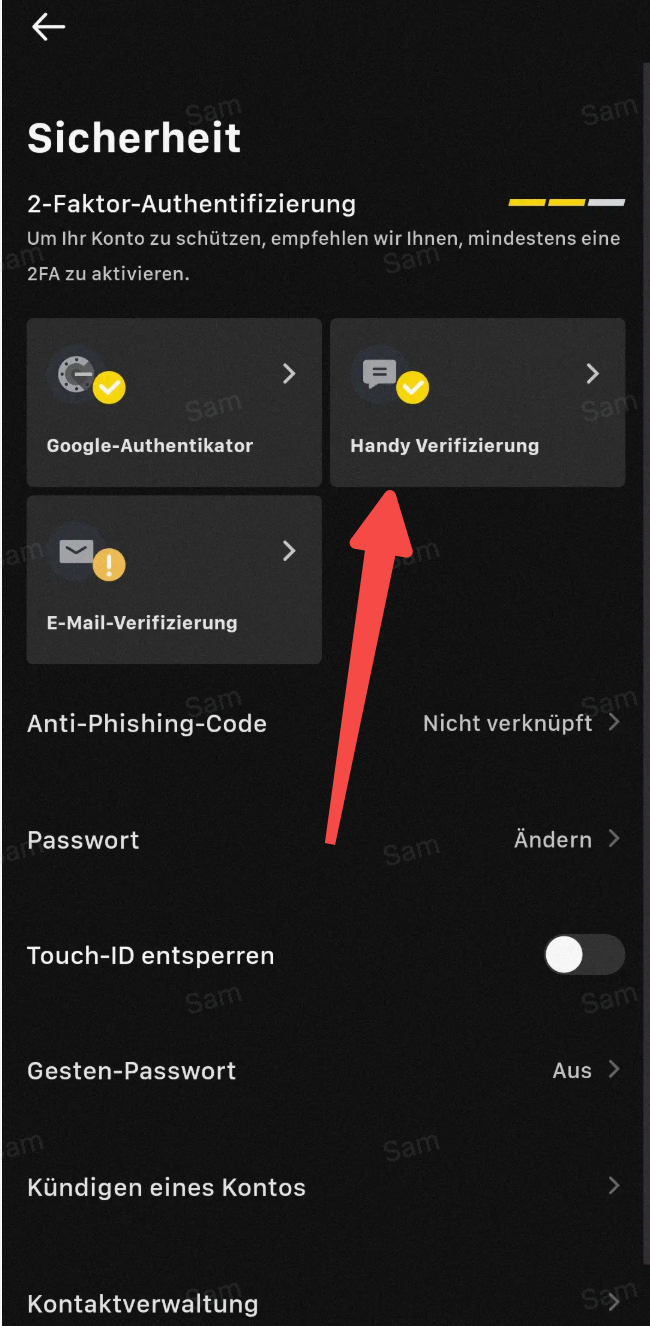The image size is (650, 1326).
Task: Open the Google-Authentikator card
Action: [174, 403]
